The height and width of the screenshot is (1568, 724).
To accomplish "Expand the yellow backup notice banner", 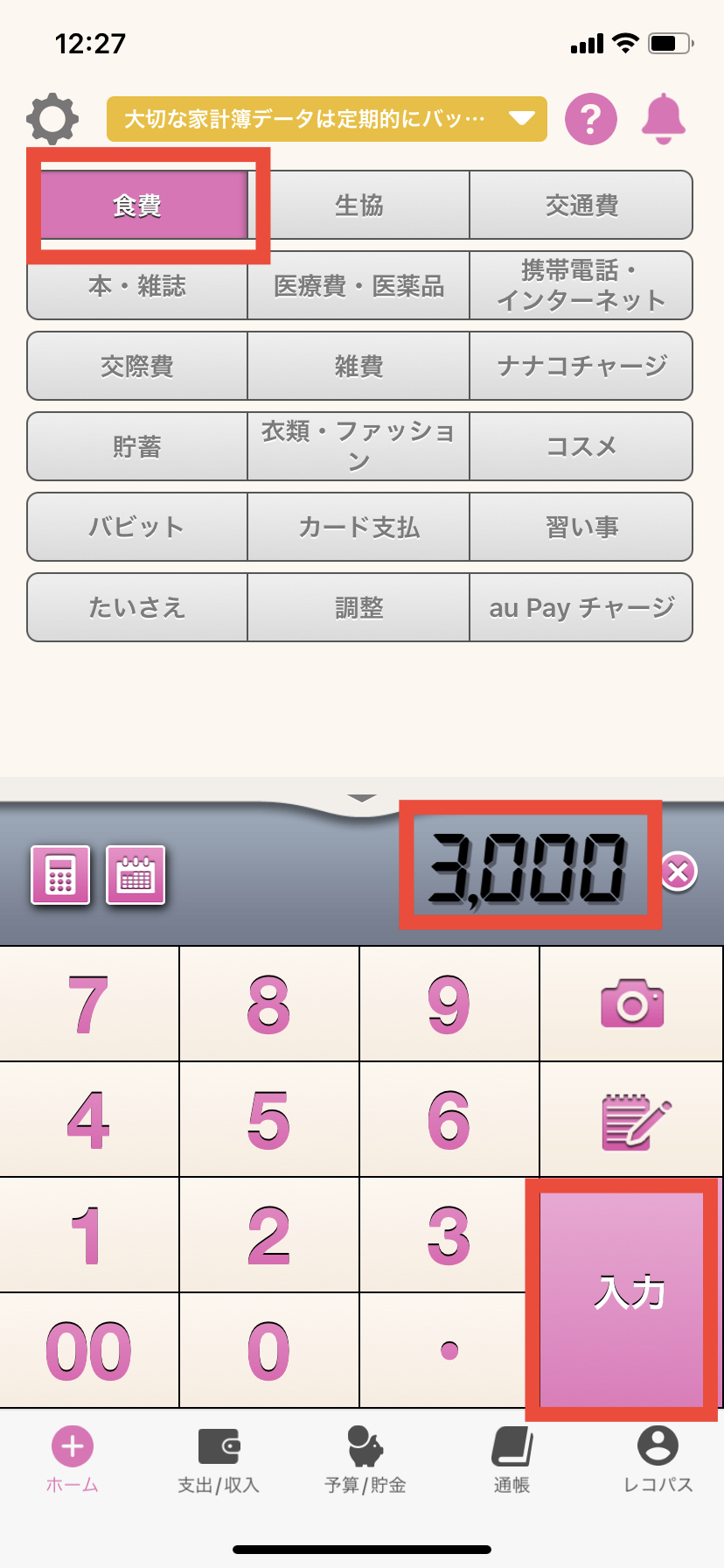I will tap(327, 119).
